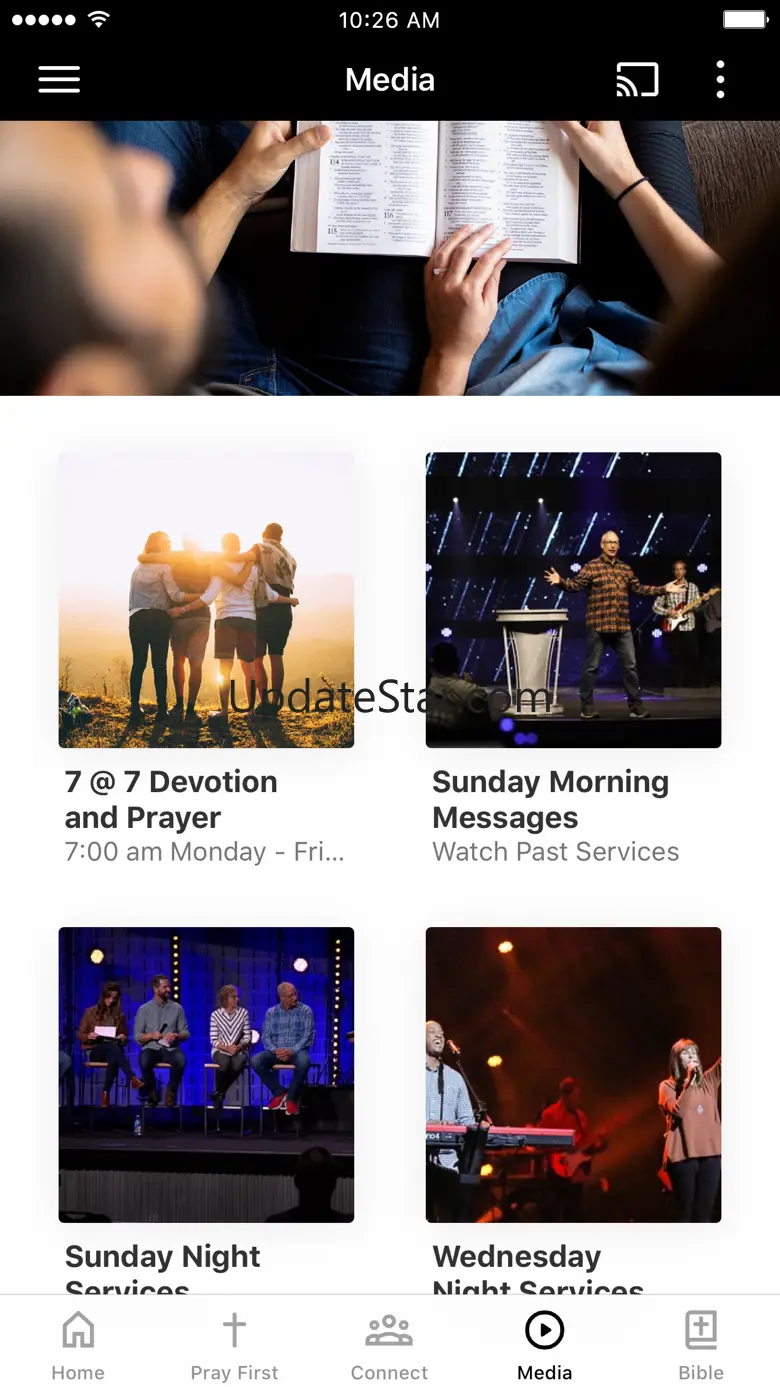Screen dimensions: 780x1387
Task: Switch to the Pray First tab
Action: (234, 1345)
